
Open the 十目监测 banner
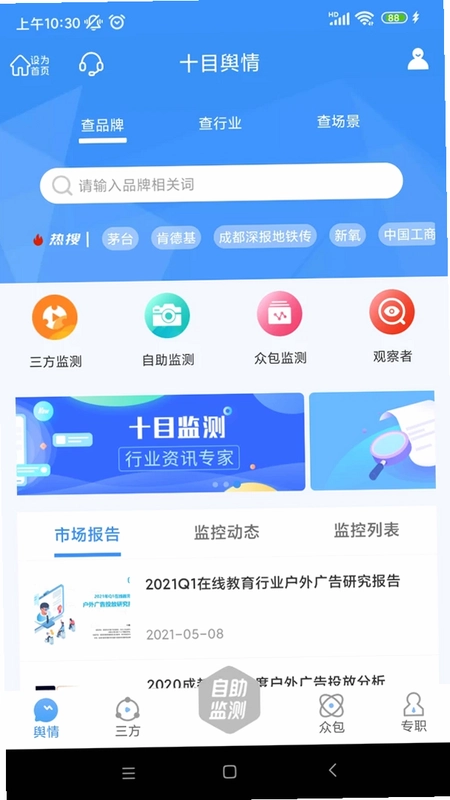coord(160,443)
